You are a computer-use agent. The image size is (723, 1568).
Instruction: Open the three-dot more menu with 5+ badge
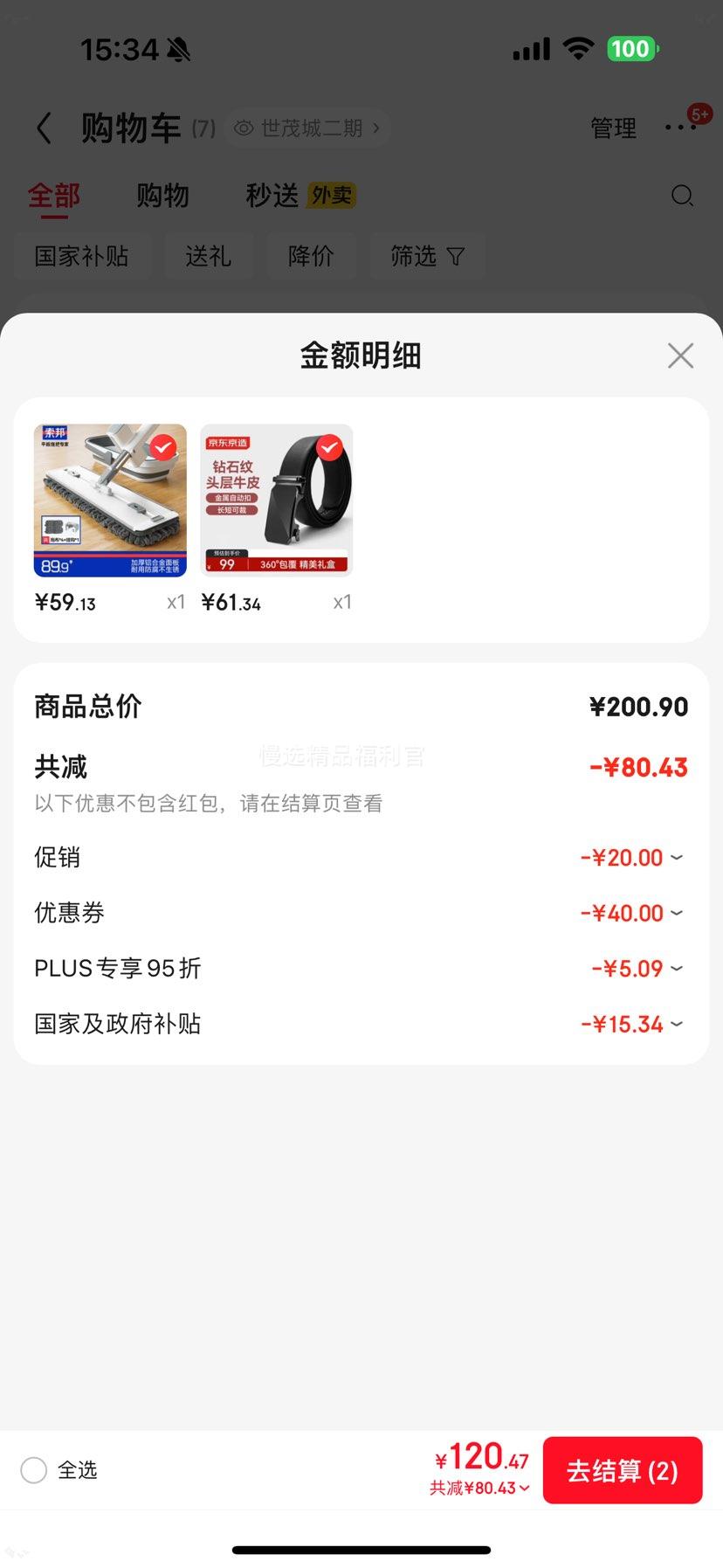(679, 128)
